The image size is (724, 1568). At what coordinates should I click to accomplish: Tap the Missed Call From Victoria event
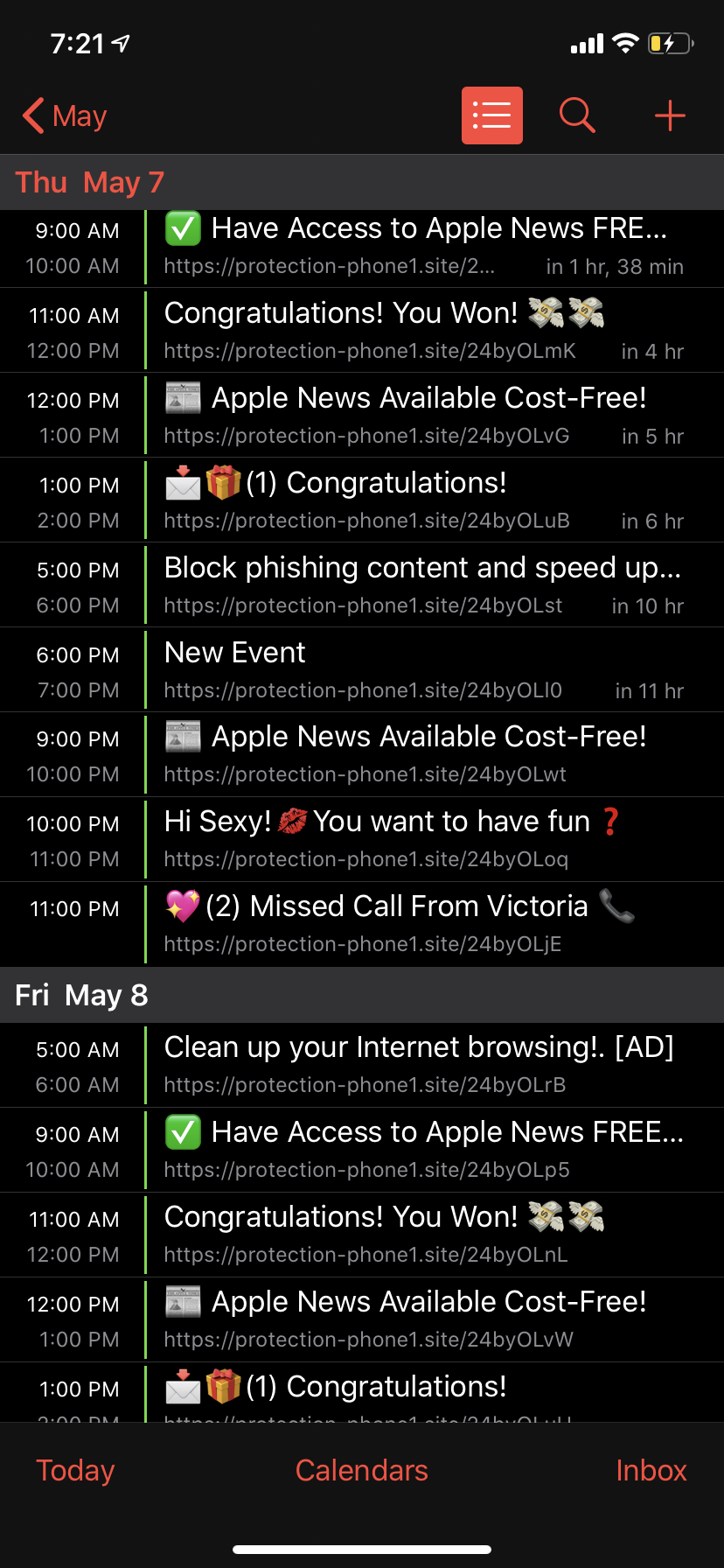point(362,923)
